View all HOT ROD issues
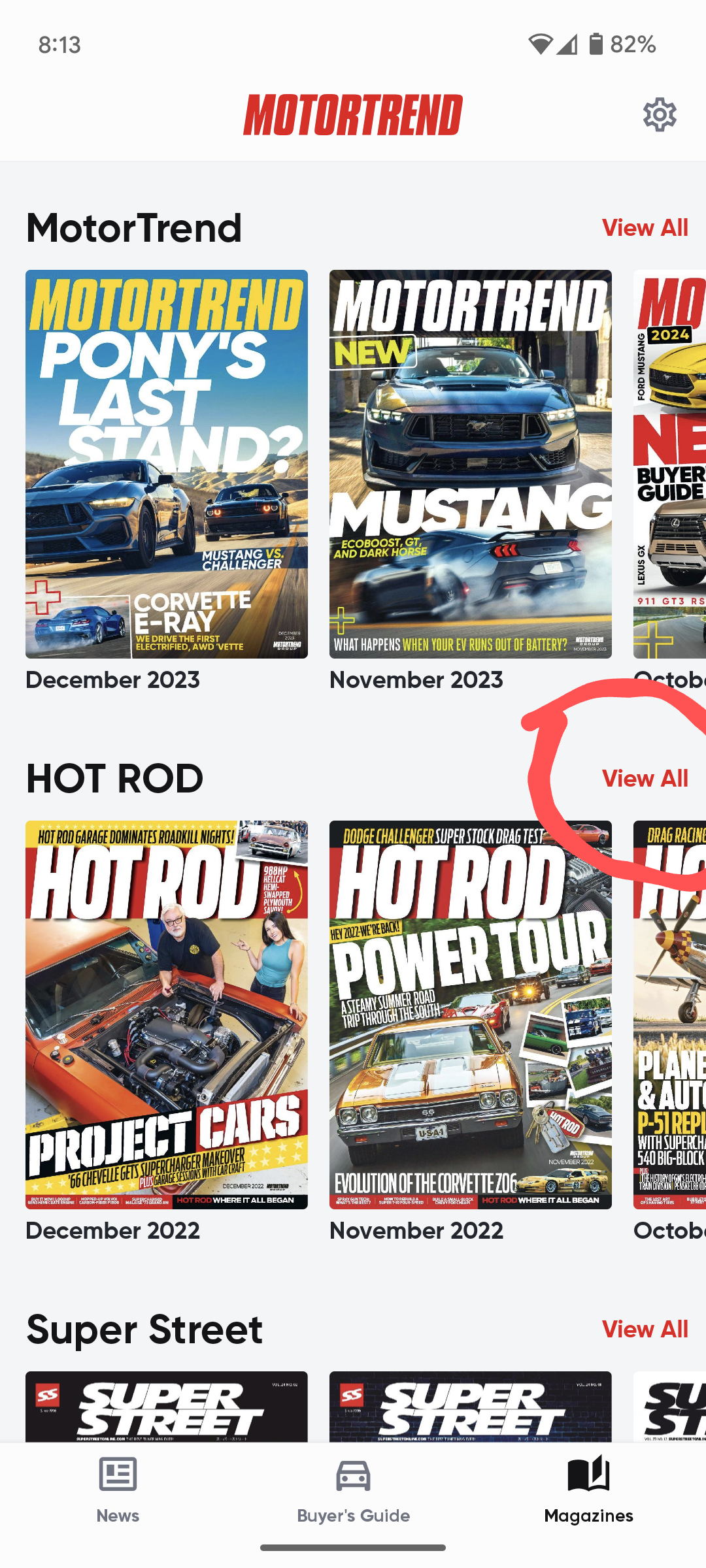Image resolution: width=706 pixels, height=1568 pixels. [x=645, y=779]
